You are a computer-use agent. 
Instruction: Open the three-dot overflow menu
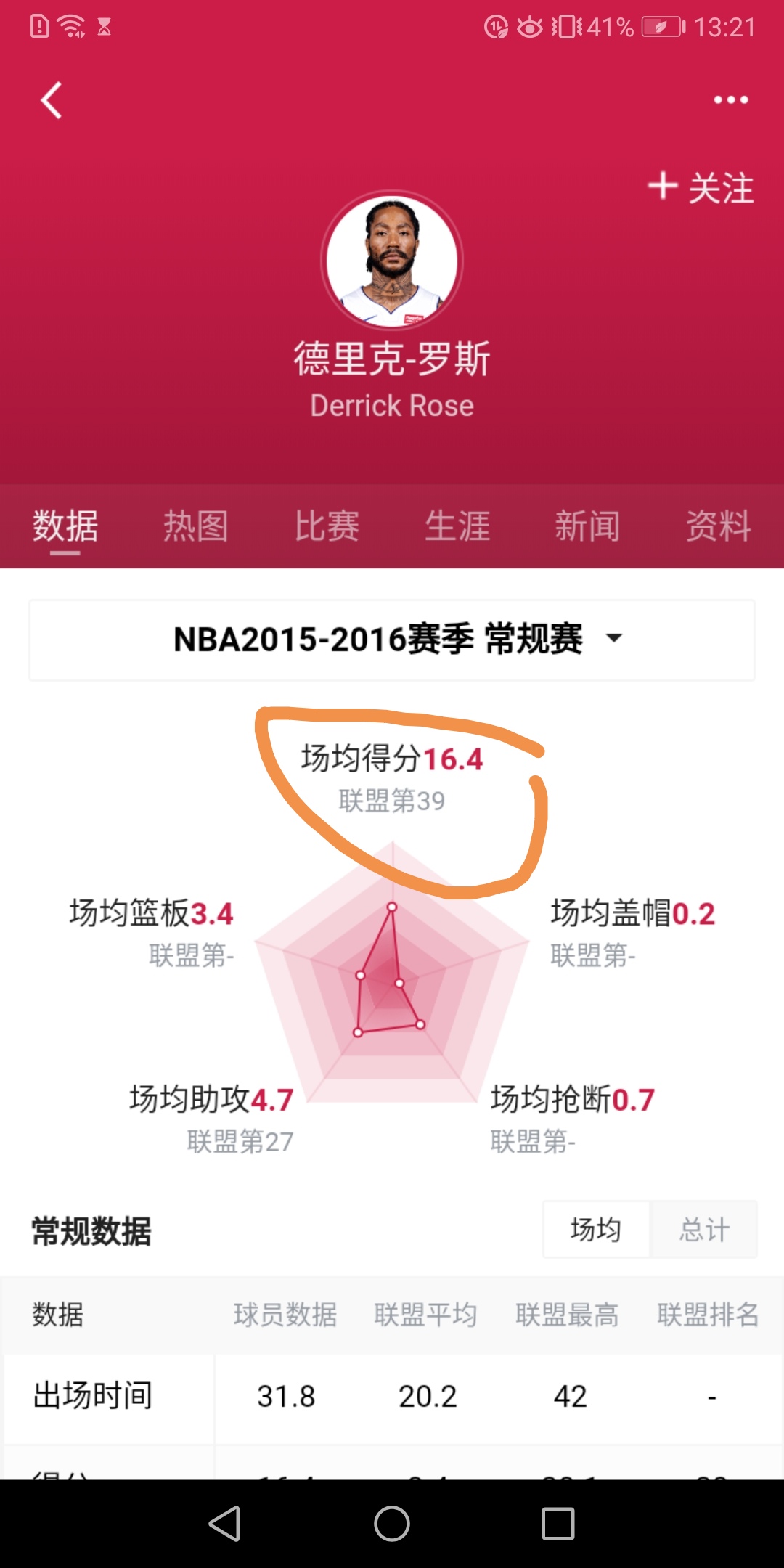point(730,100)
